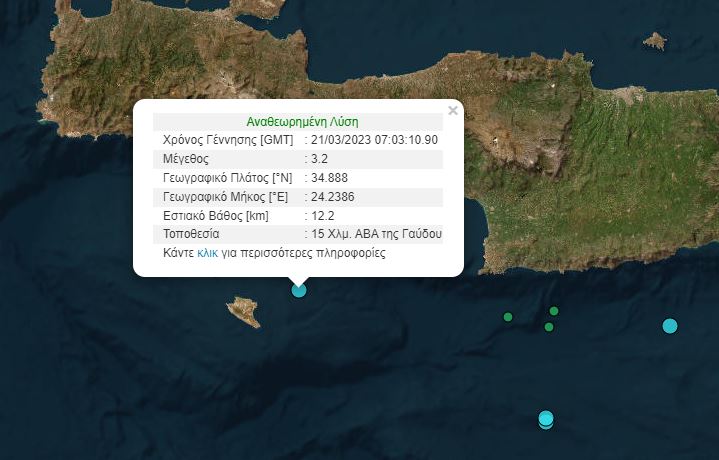Tap the cyan earthquake marker under the popup
This screenshot has height=460, width=719.
coord(299,290)
